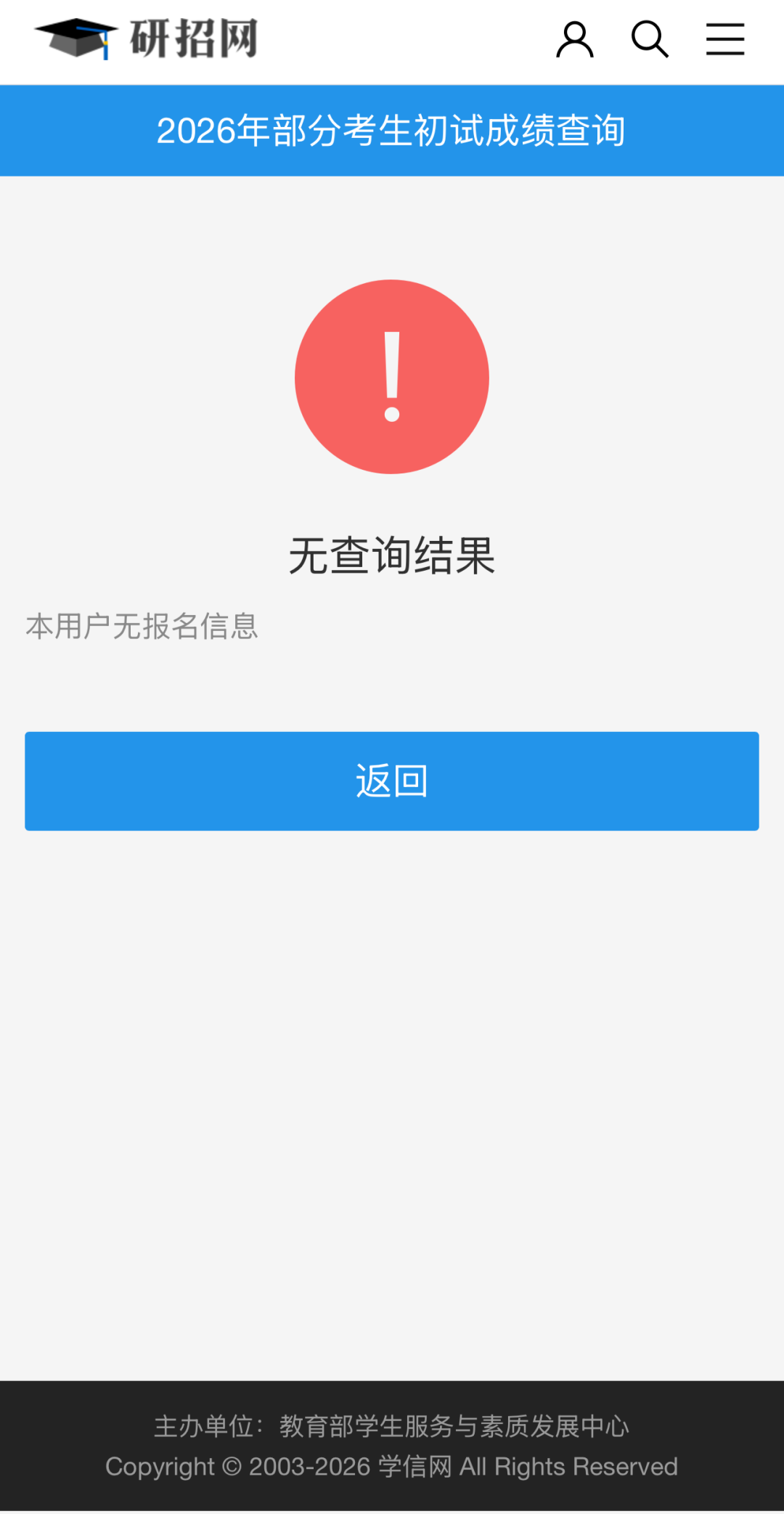This screenshot has height=1514, width=784.
Task: Go to 研招网 home via logo
Action: [147, 39]
